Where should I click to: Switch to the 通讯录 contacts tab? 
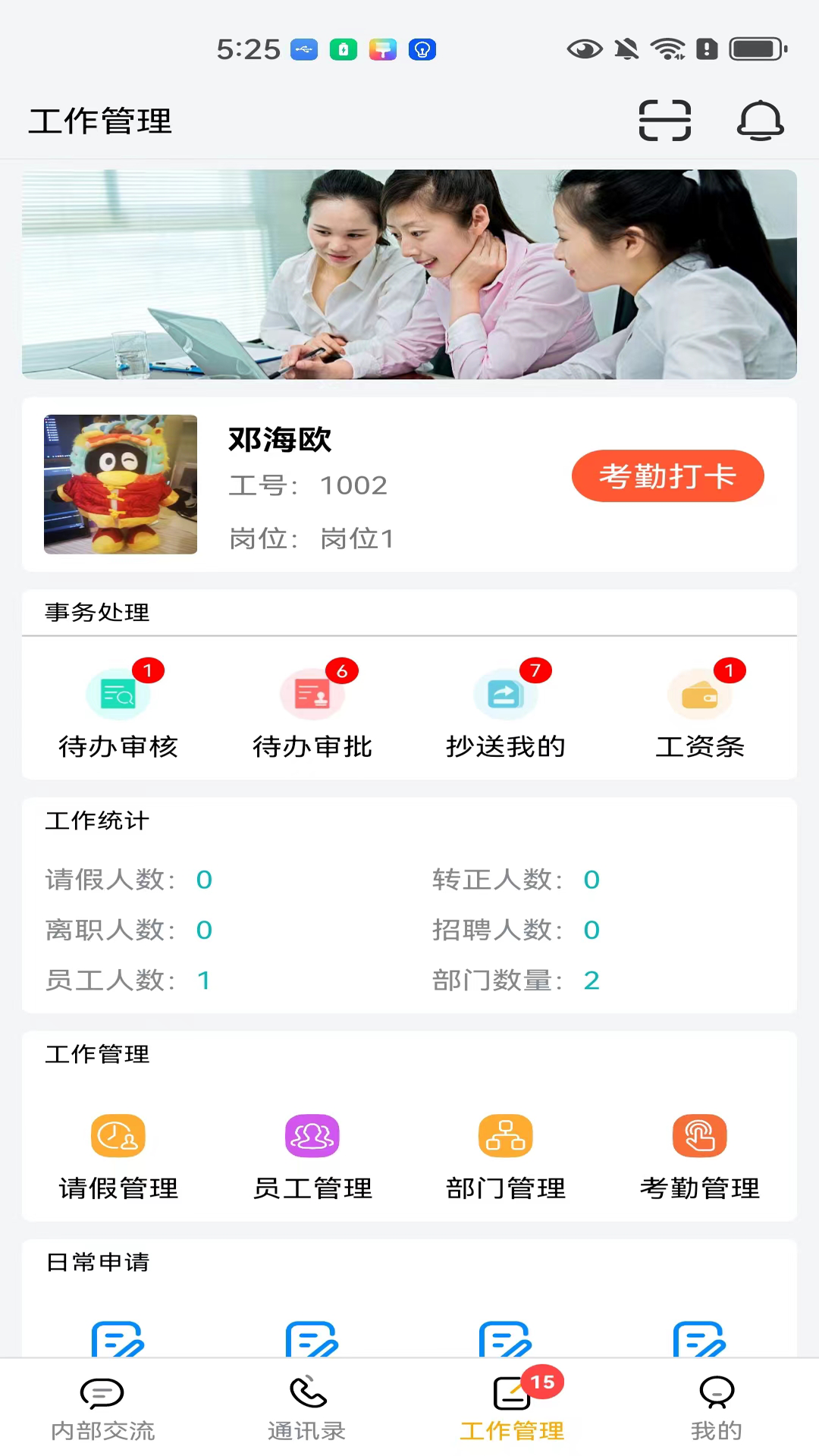(307, 1407)
